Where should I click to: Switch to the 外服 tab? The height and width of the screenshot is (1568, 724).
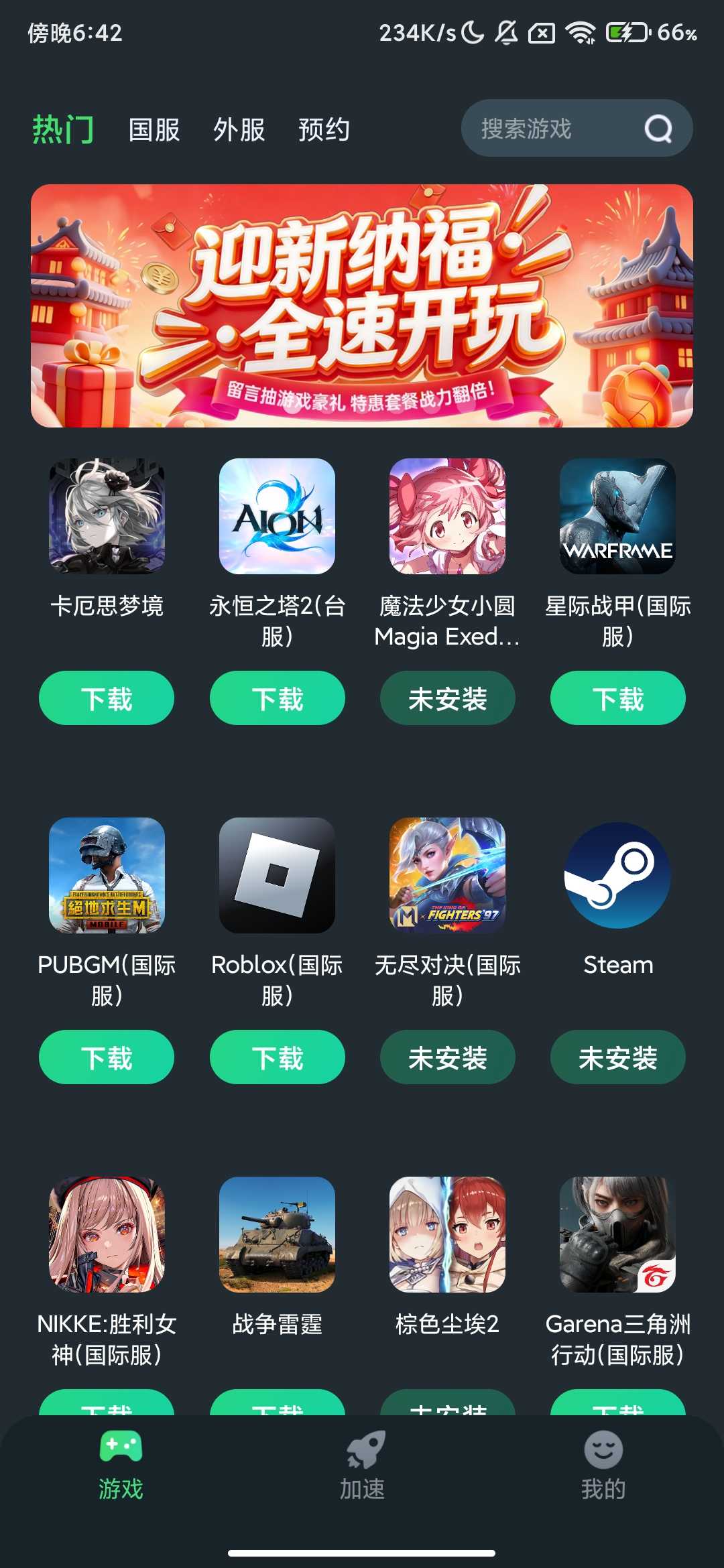coord(239,129)
